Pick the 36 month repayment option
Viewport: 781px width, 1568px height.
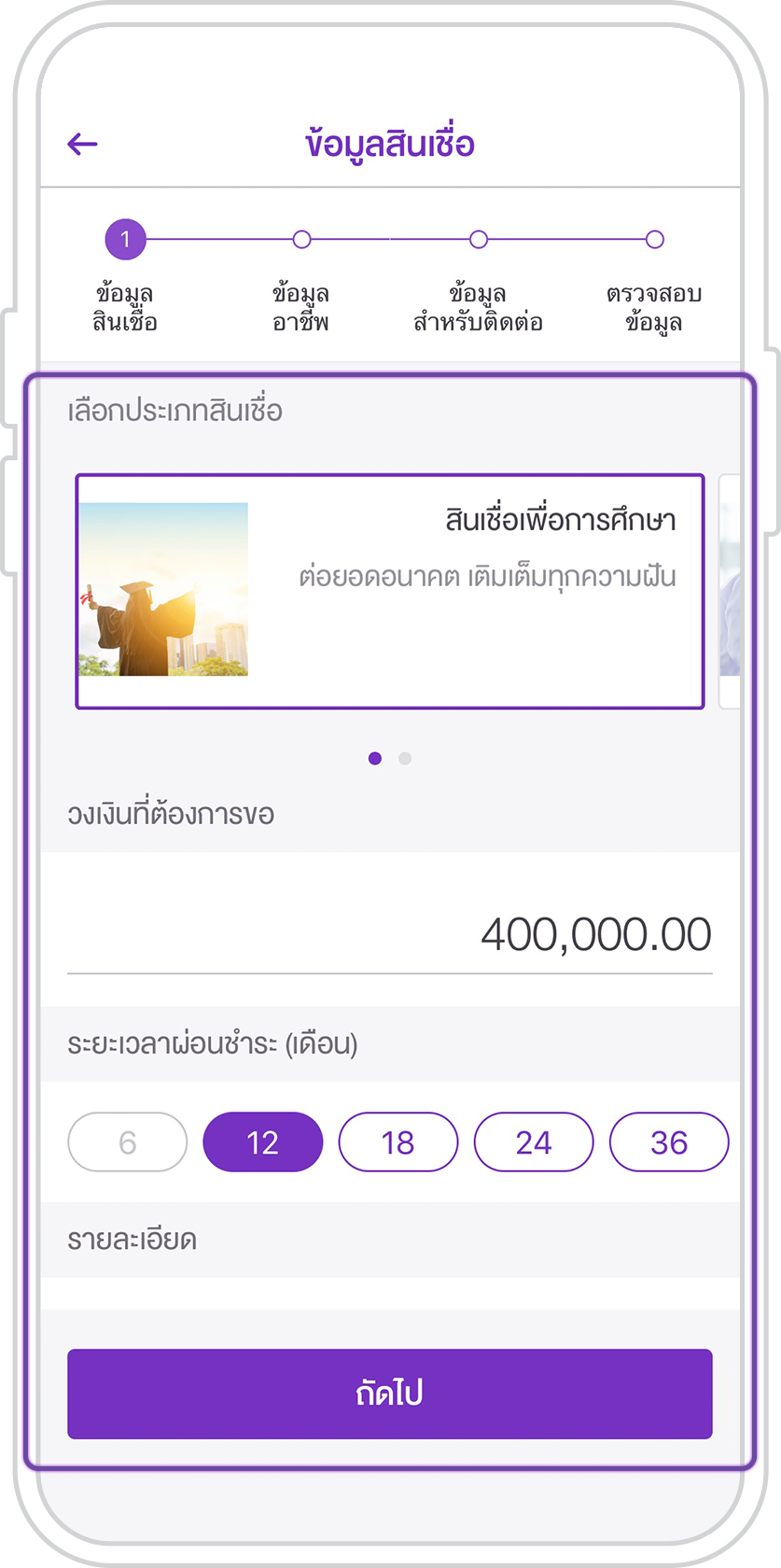669,1142
